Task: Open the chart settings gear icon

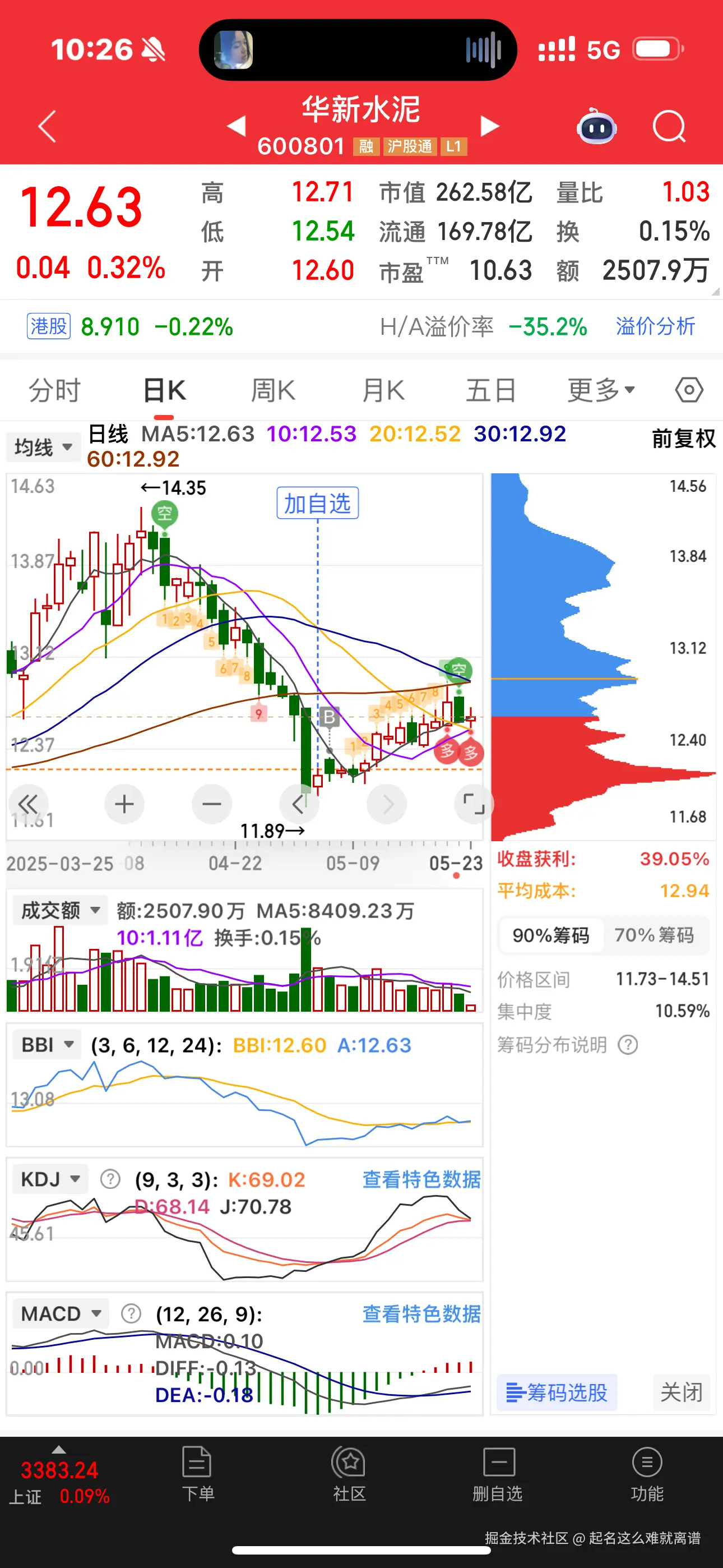Action: pyautogui.click(x=689, y=390)
